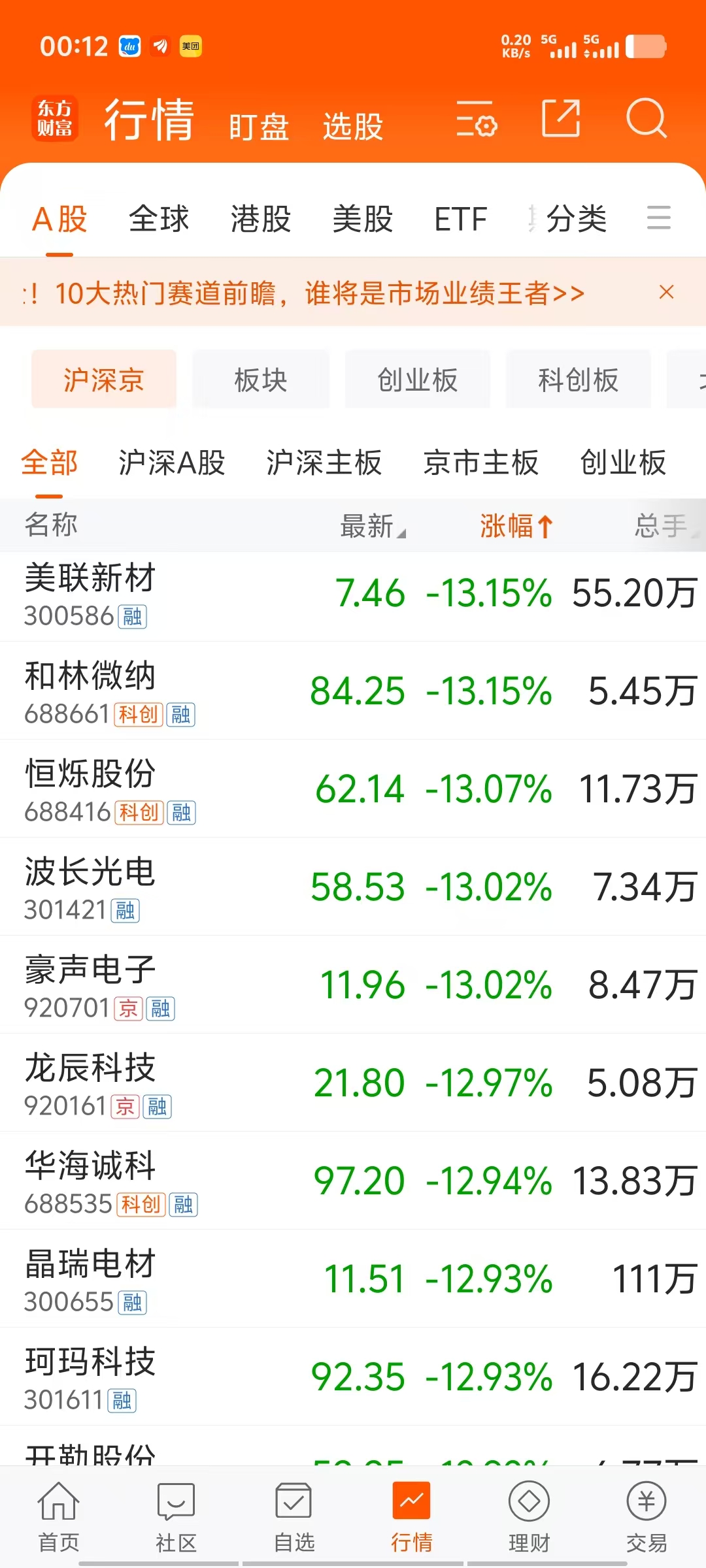Dismiss the 10大热门赛道 banner
Image resolution: width=706 pixels, height=1568 pixels.
666,292
